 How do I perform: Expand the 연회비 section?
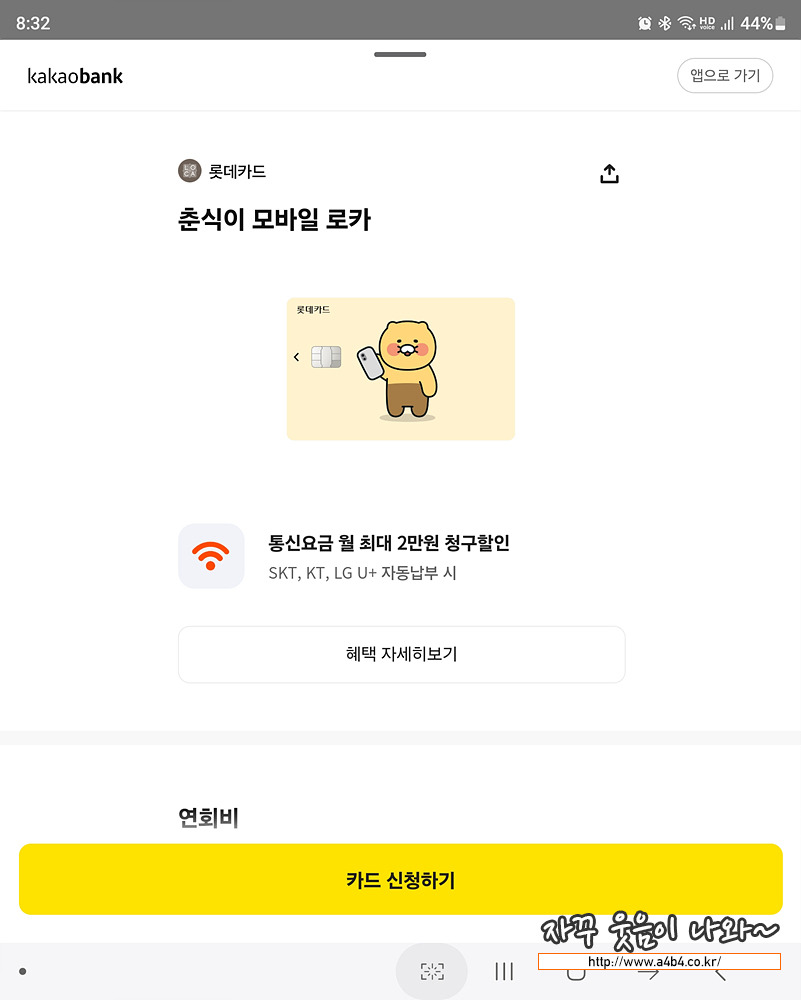point(207,817)
